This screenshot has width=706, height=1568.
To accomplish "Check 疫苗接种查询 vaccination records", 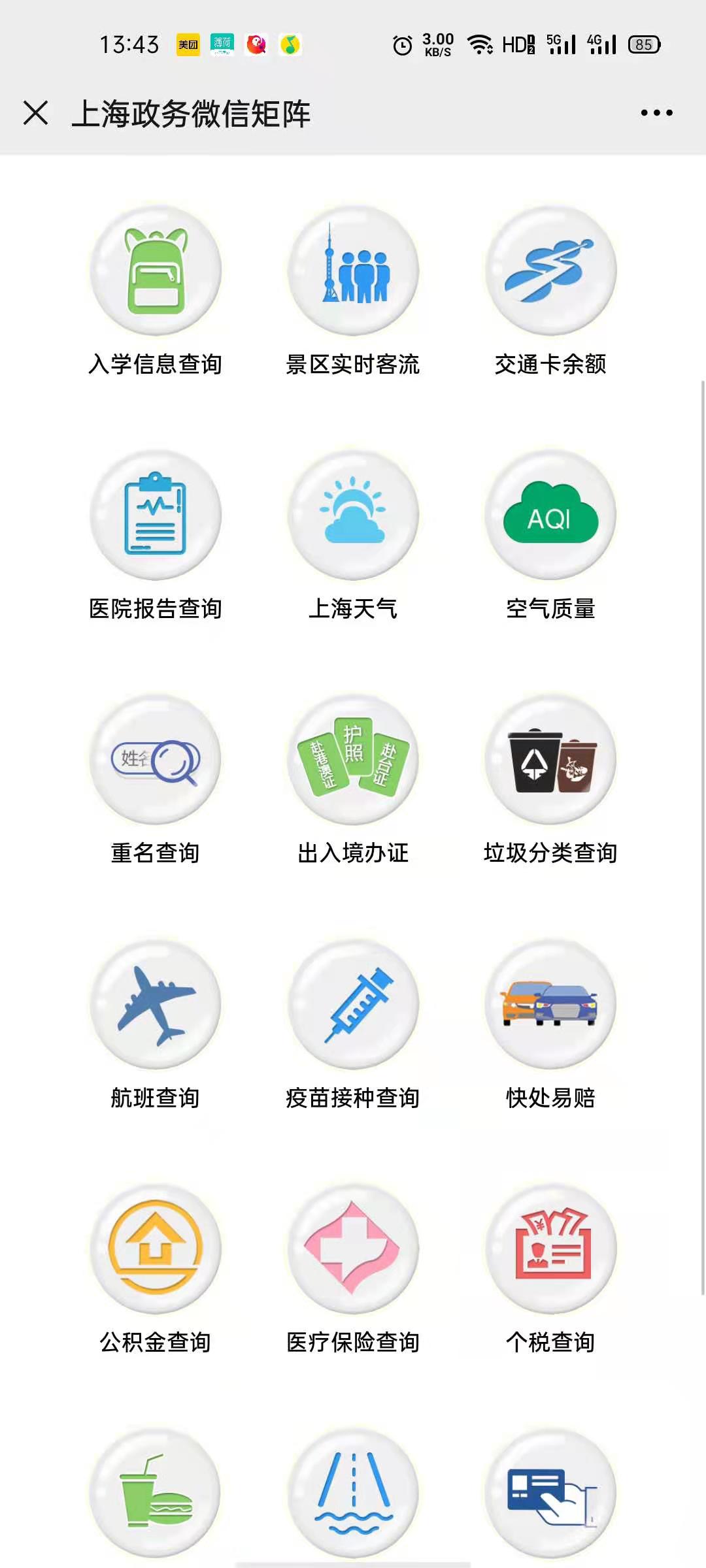I will tap(353, 1004).
